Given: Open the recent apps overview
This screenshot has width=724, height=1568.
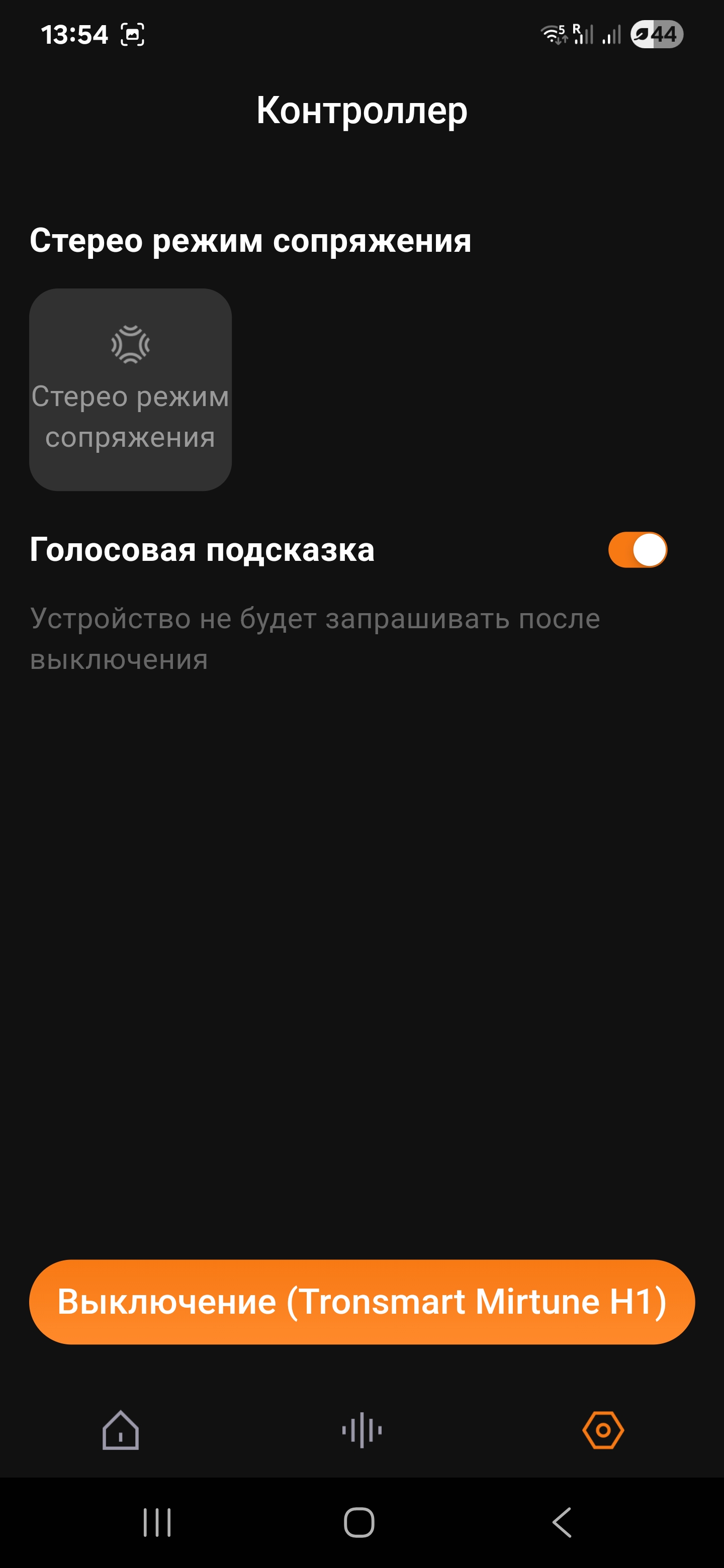Looking at the screenshot, I should point(157,1522).
